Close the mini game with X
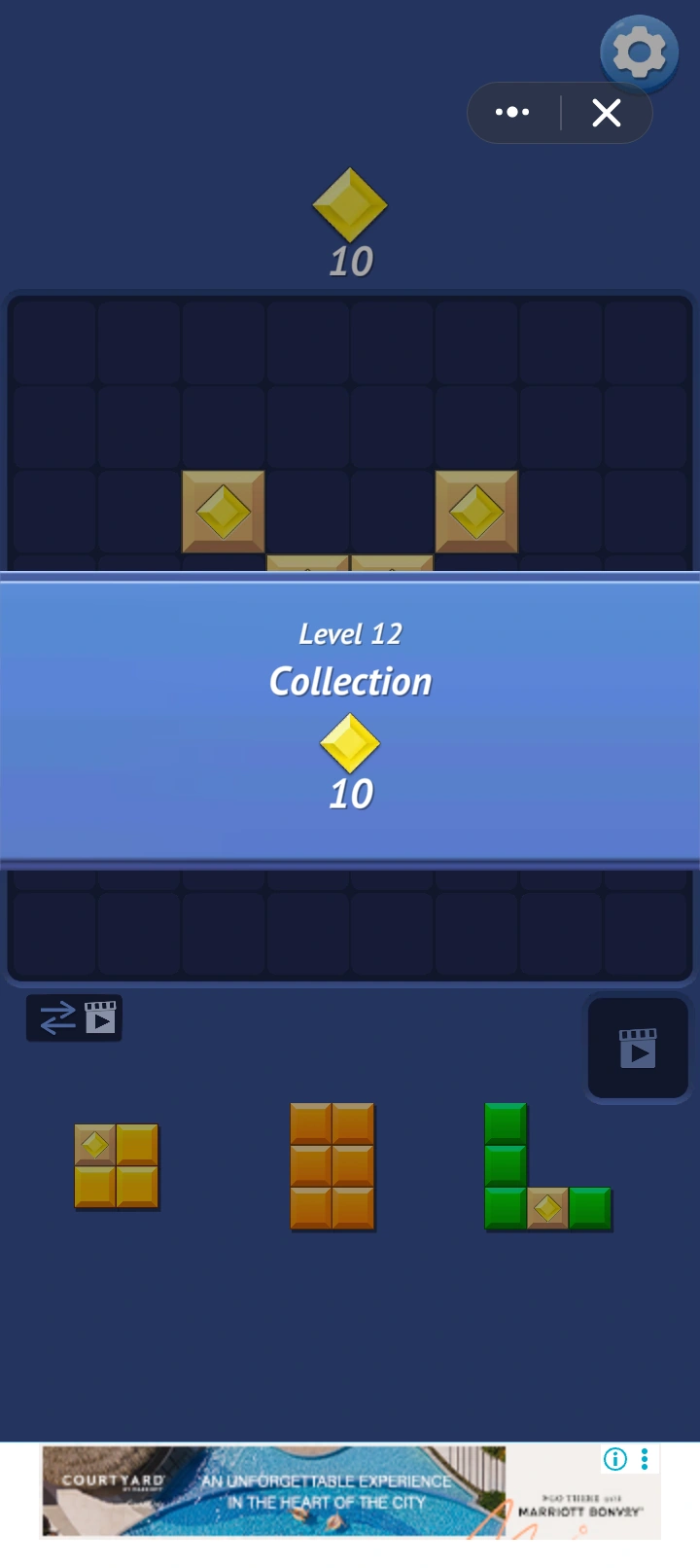This screenshot has width=700, height=1568. 607,113
